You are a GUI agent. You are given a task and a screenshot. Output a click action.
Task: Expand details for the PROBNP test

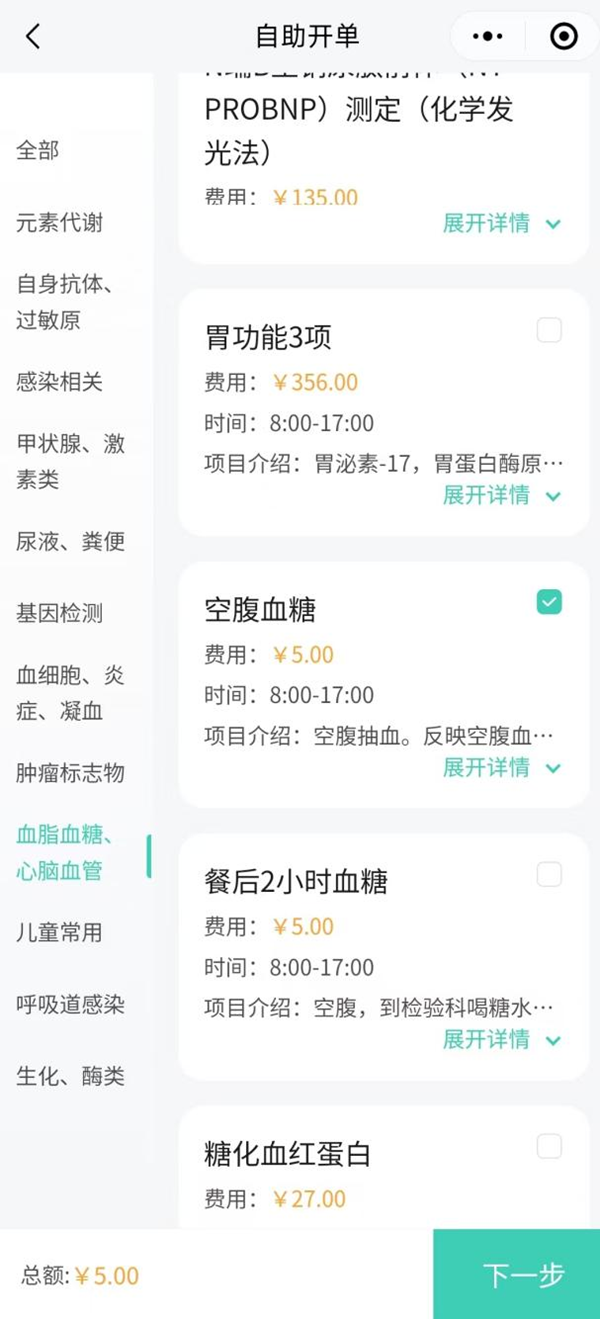pos(502,223)
